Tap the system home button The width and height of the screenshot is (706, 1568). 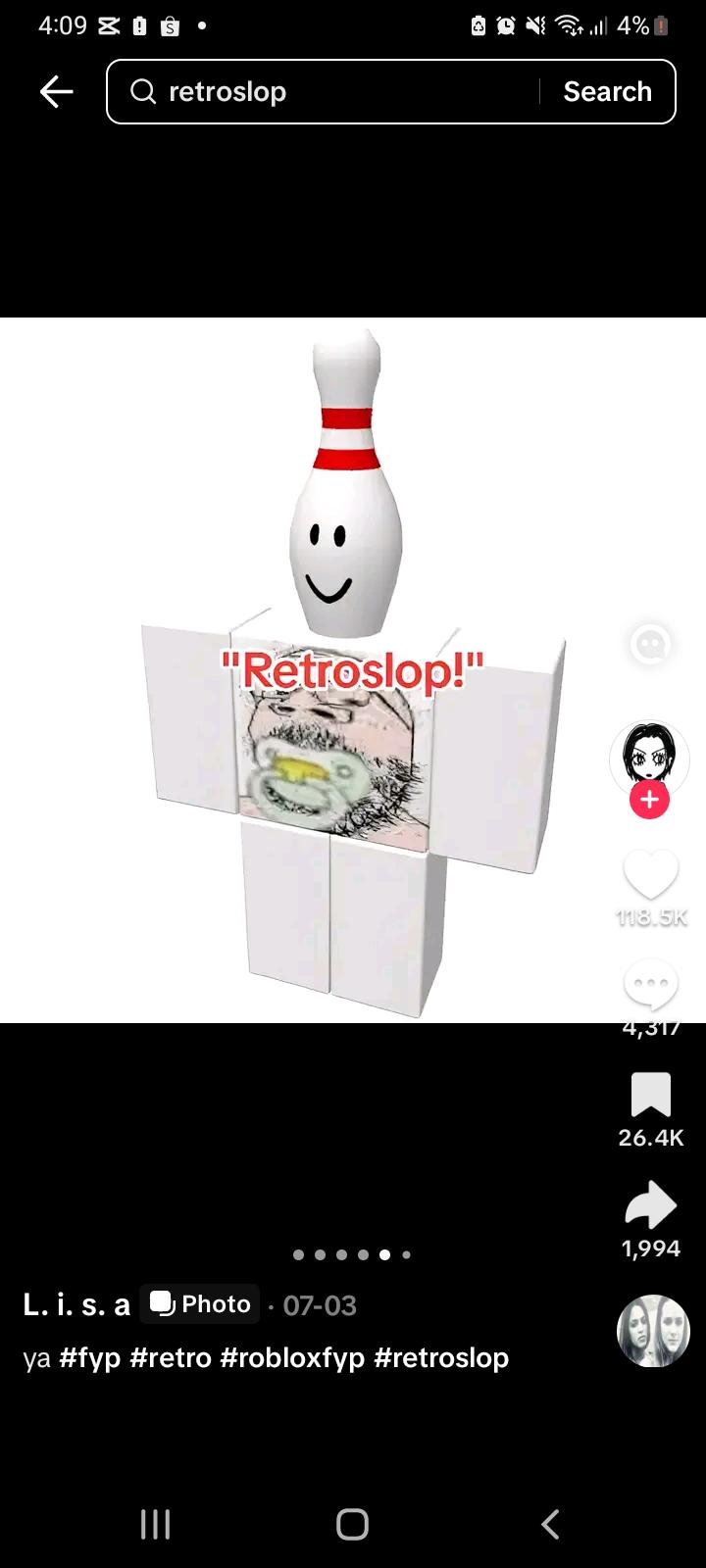coord(352,1524)
